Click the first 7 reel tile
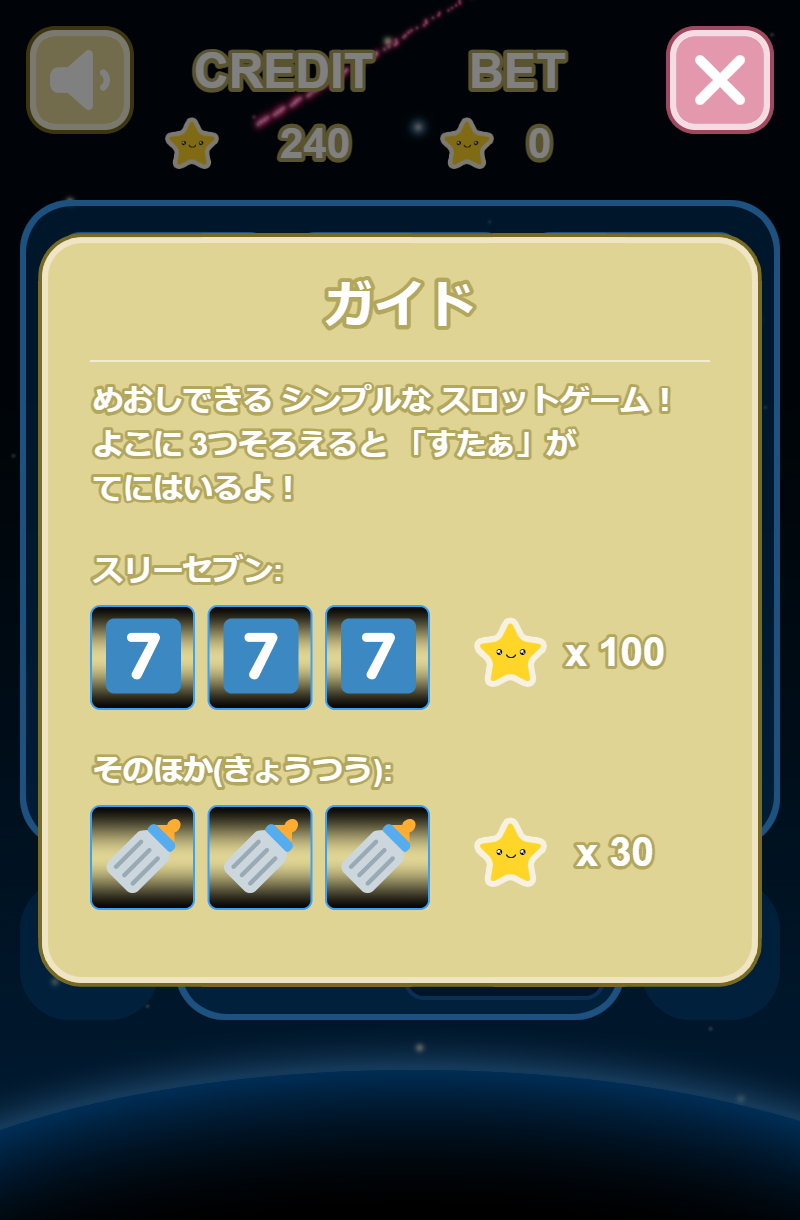Image resolution: width=800 pixels, height=1220 pixels. tap(141, 657)
